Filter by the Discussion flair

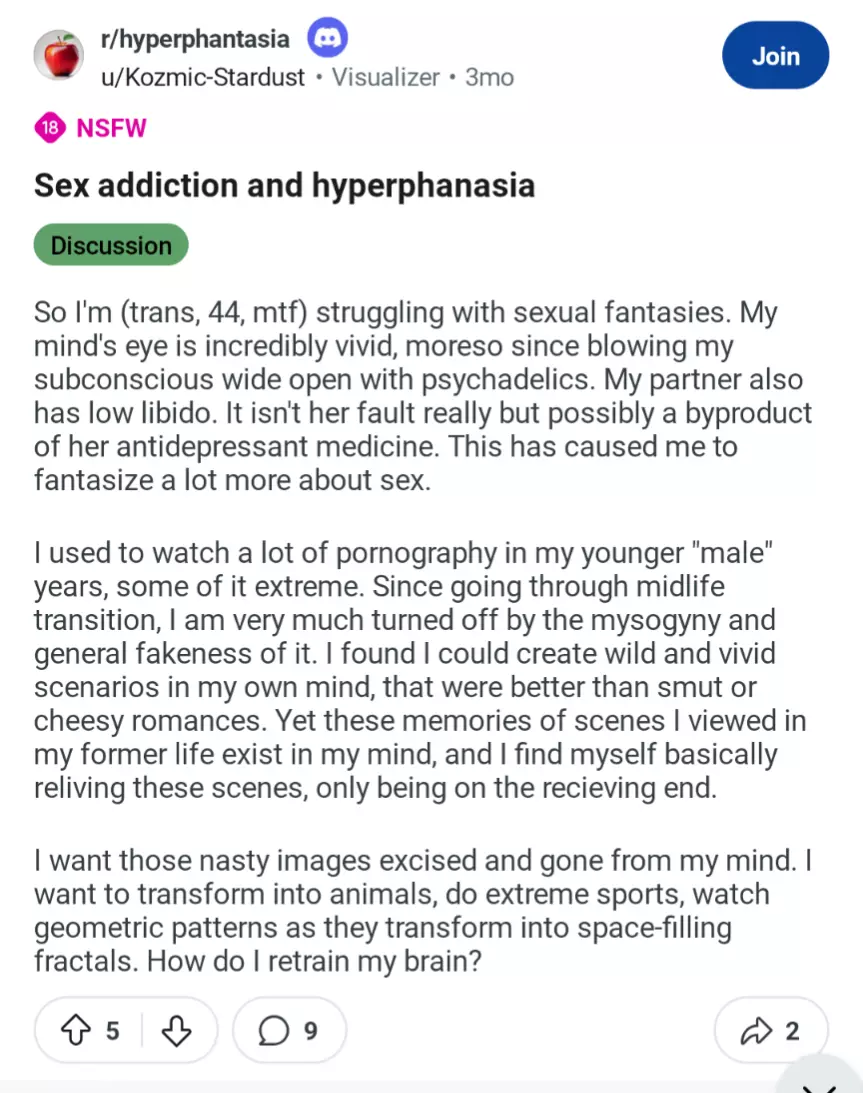click(x=111, y=245)
